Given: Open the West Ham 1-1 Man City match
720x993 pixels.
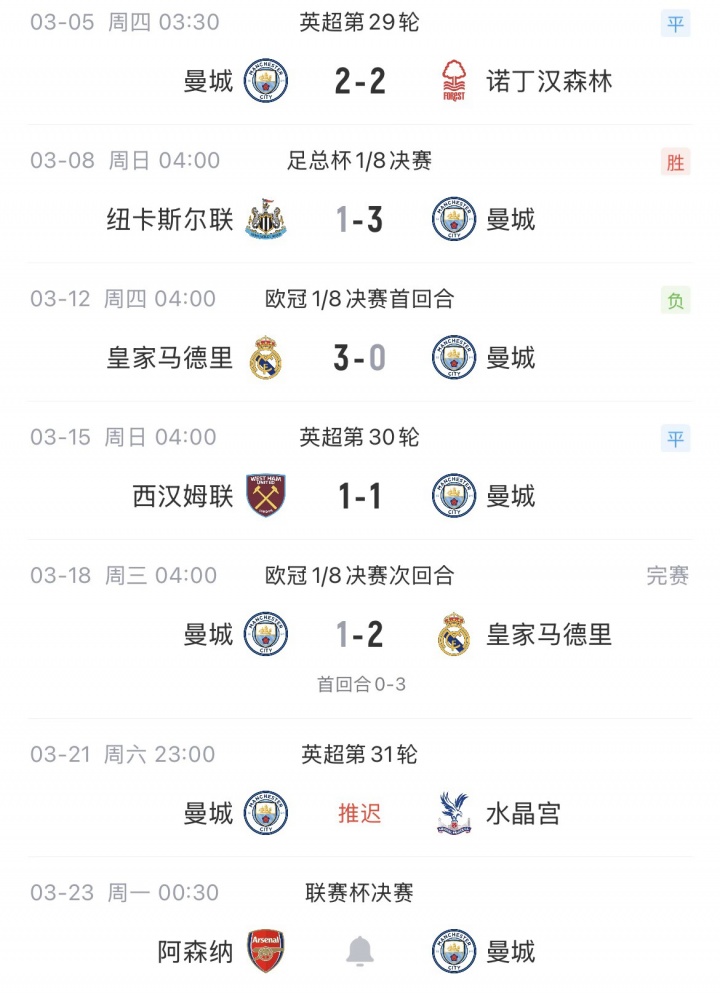Looking at the screenshot, I should coord(360,496).
